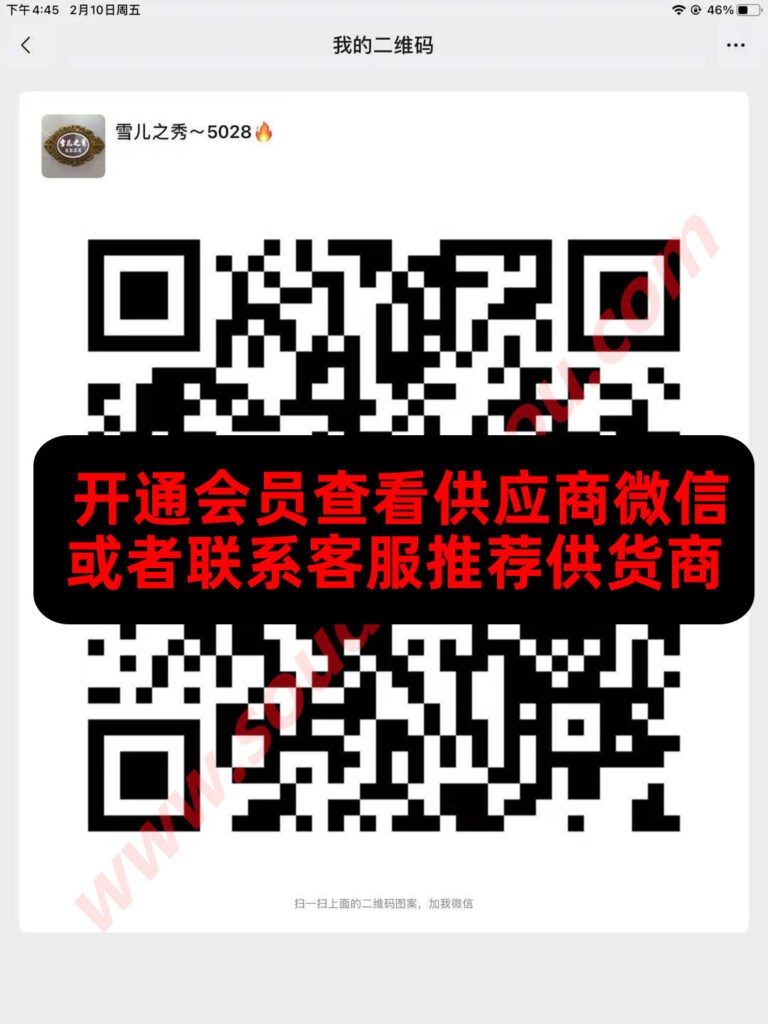Go back from My QR Code page

[x=26, y=45]
